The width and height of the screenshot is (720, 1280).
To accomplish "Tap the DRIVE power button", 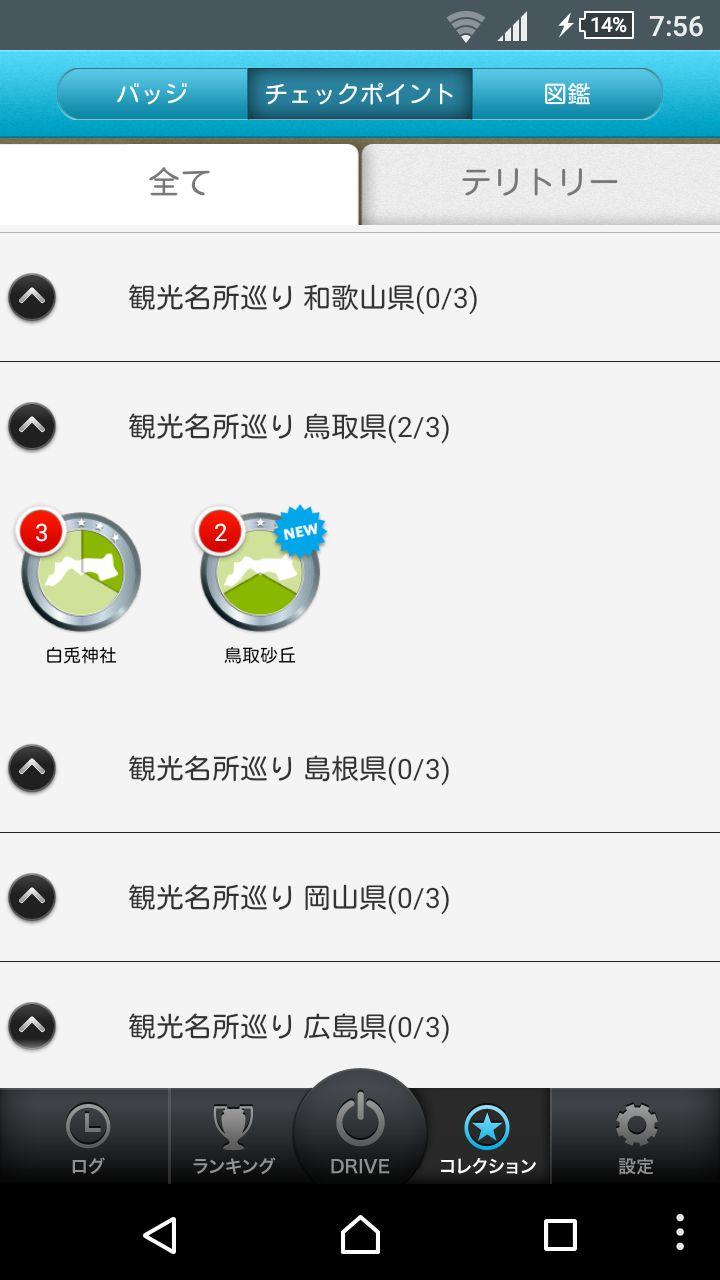I will coord(360,1130).
